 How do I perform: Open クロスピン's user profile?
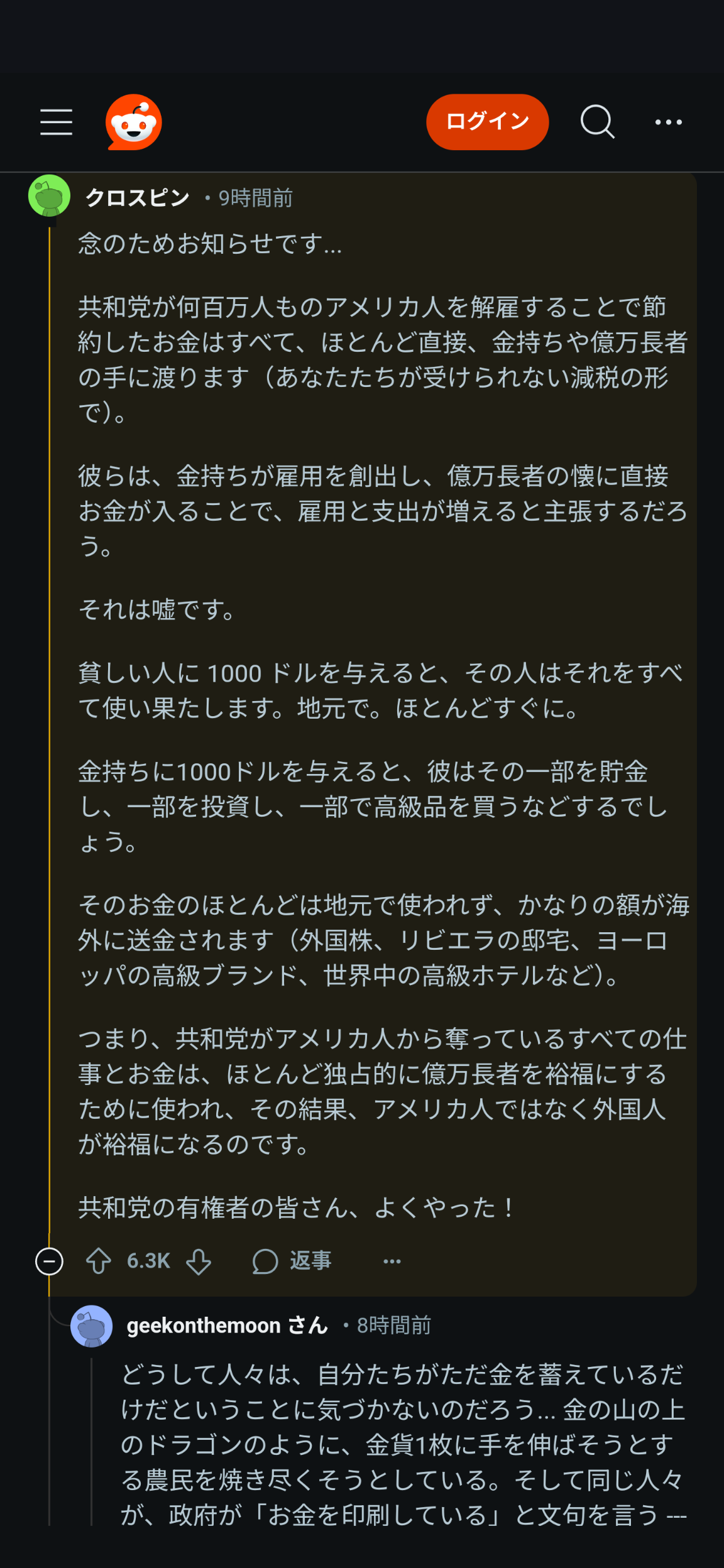point(137,198)
